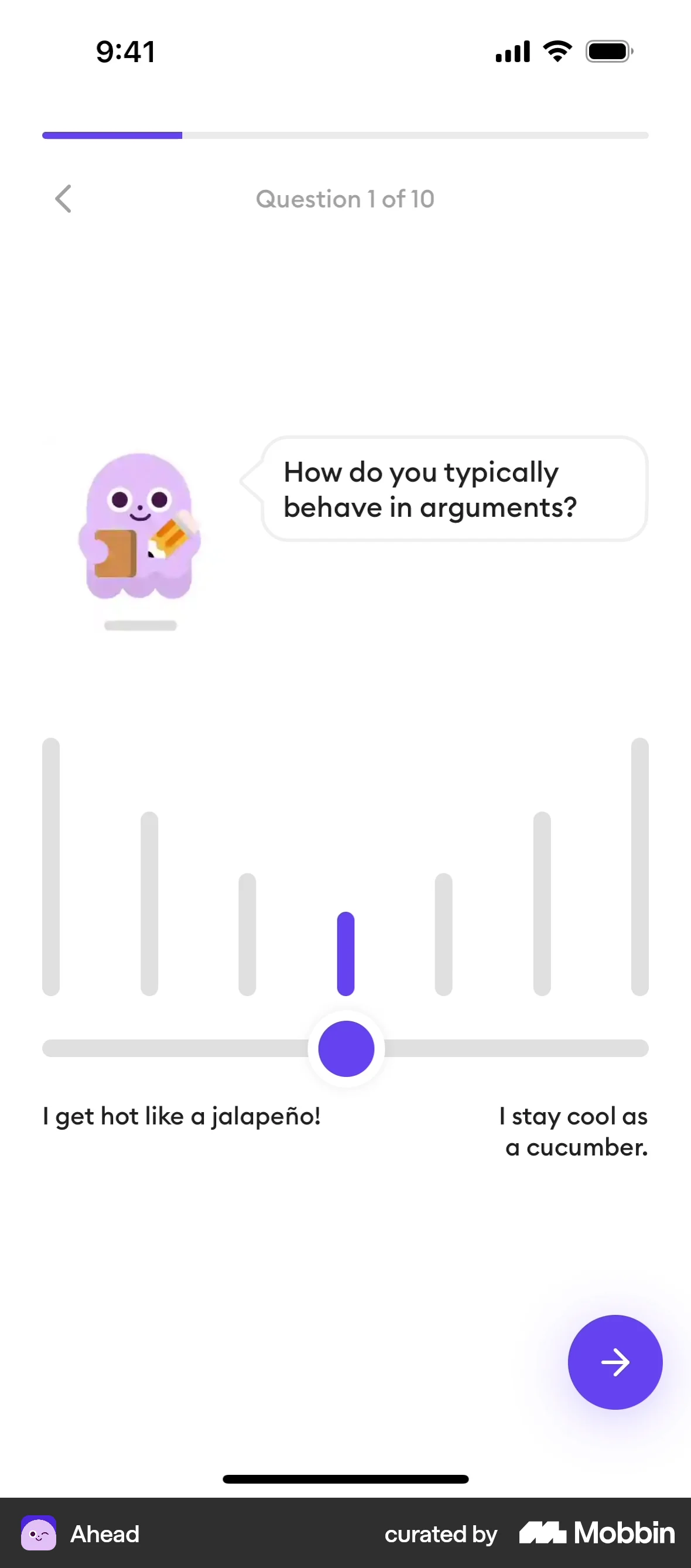Go back using the top-left arrow
691x1568 pixels.
click(x=63, y=199)
